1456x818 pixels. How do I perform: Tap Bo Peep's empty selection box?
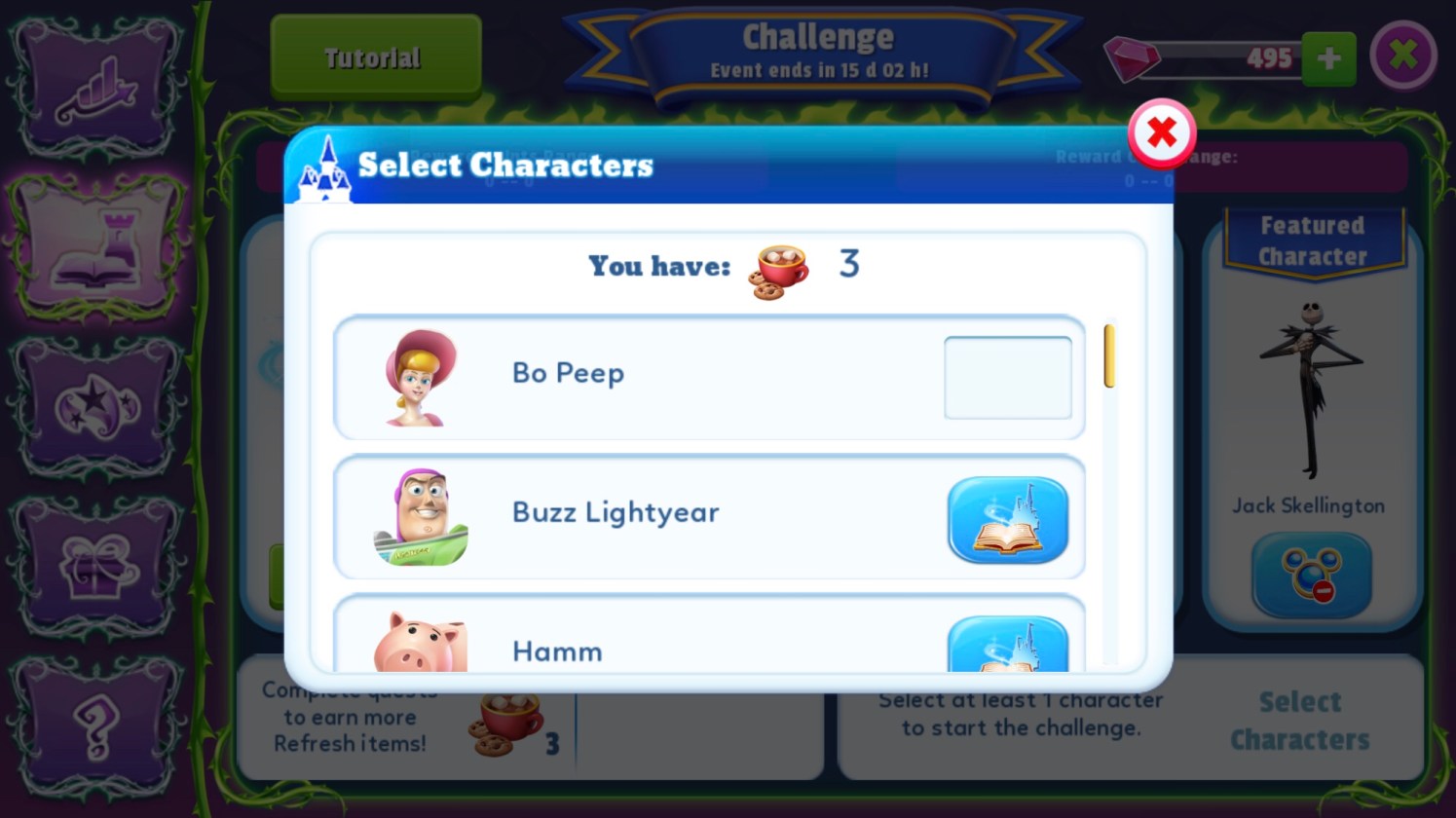pos(1007,378)
